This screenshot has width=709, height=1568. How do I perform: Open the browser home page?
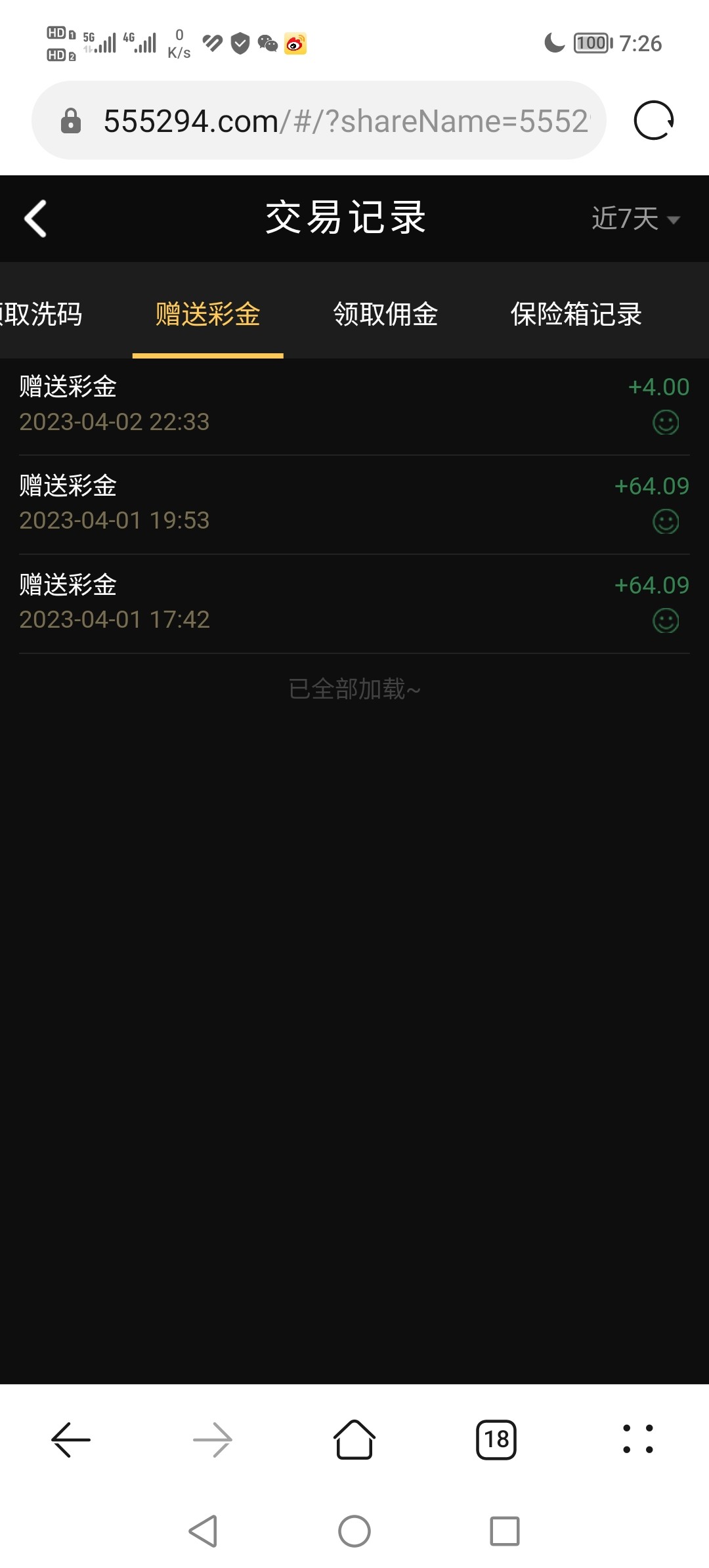[354, 1439]
